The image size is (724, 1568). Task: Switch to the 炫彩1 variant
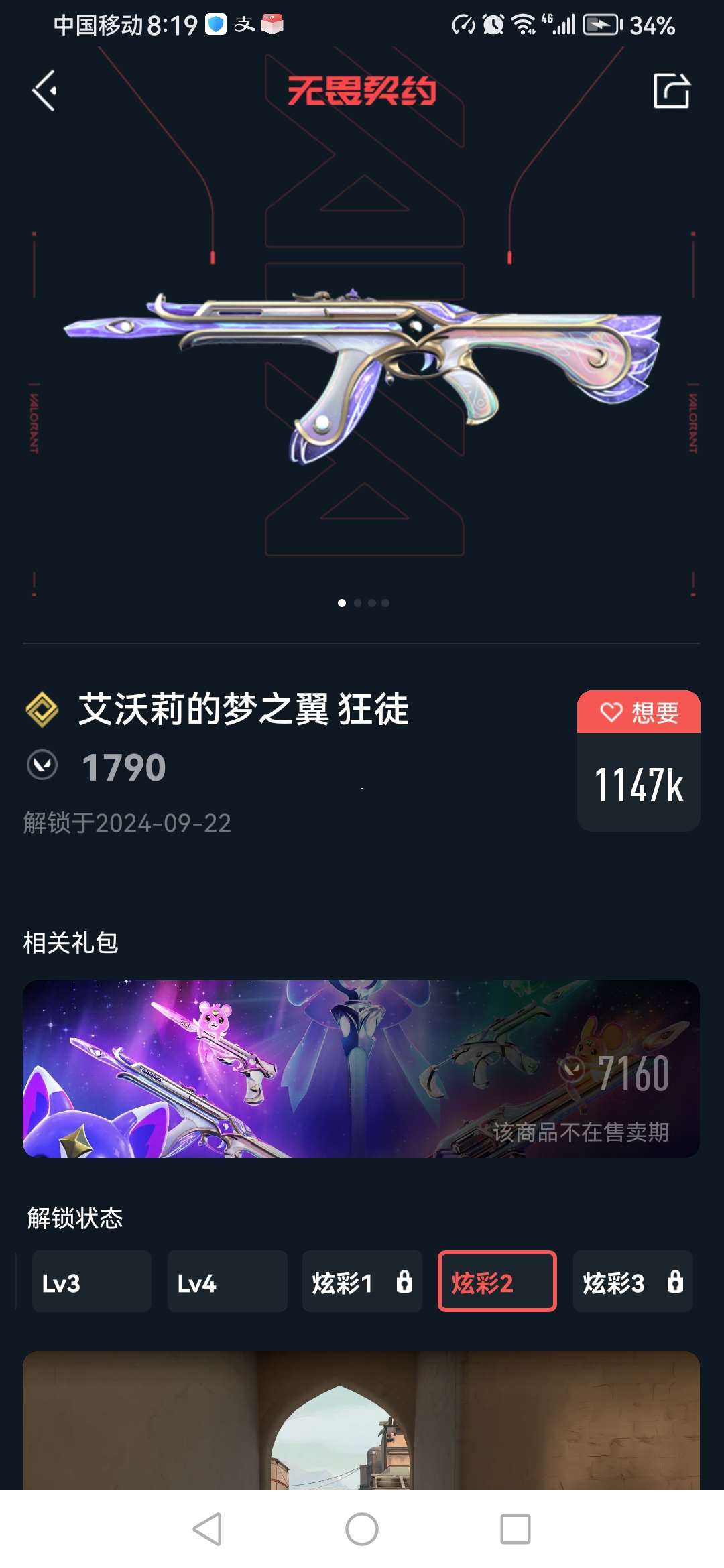coord(362,1281)
